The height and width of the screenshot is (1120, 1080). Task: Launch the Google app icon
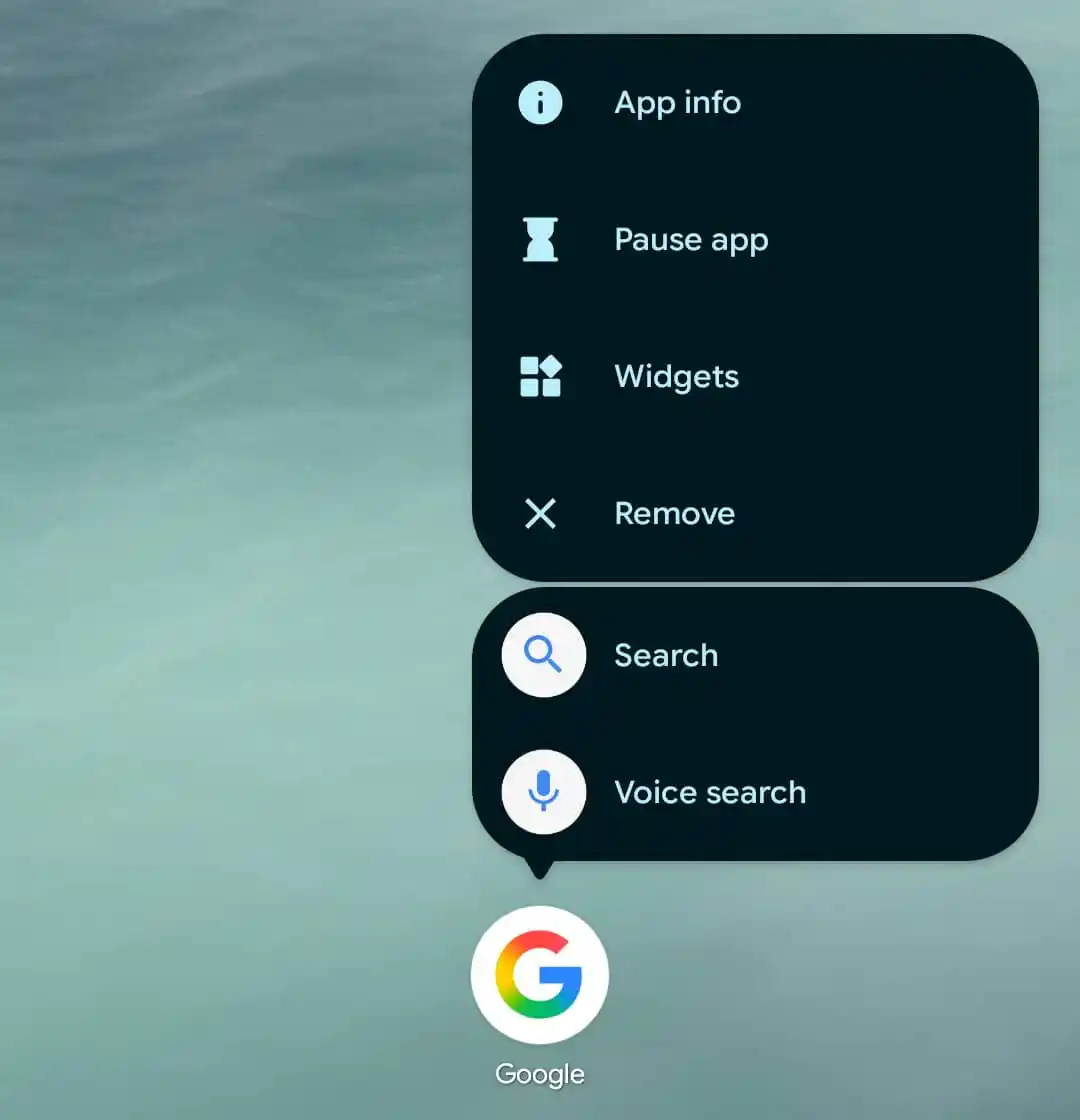[540, 975]
